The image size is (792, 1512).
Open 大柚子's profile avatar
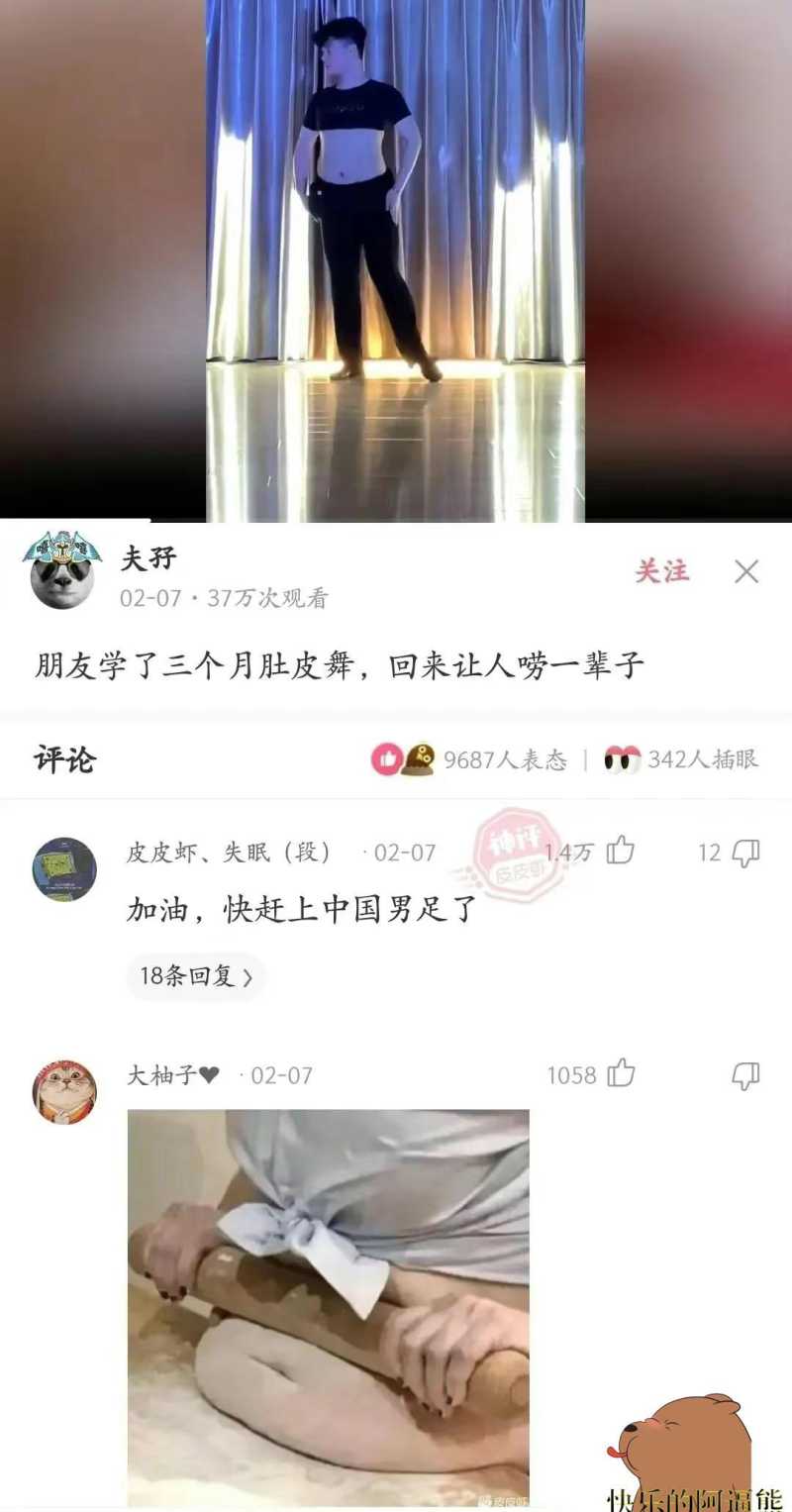pos(64,1091)
